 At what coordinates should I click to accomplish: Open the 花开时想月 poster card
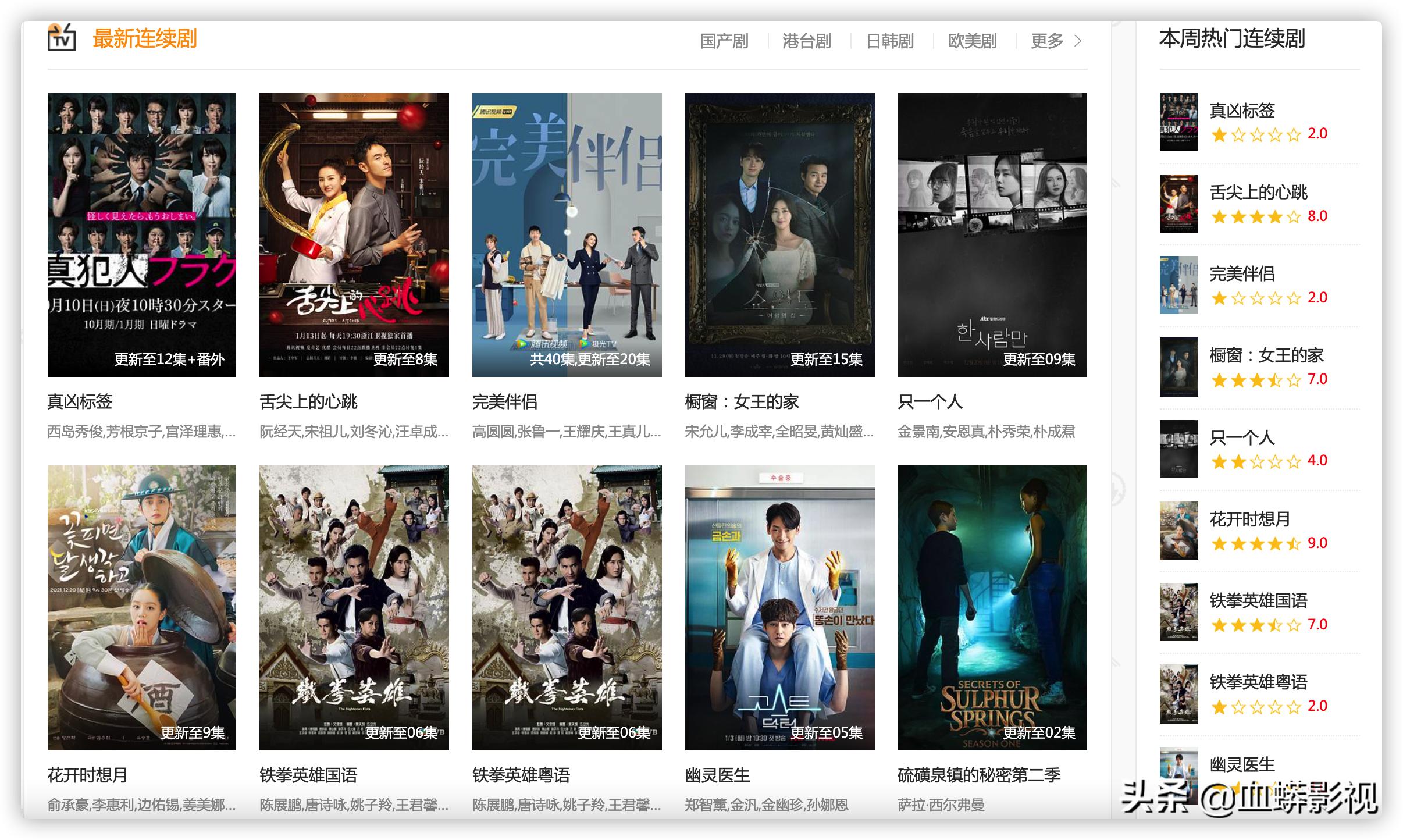pos(141,607)
